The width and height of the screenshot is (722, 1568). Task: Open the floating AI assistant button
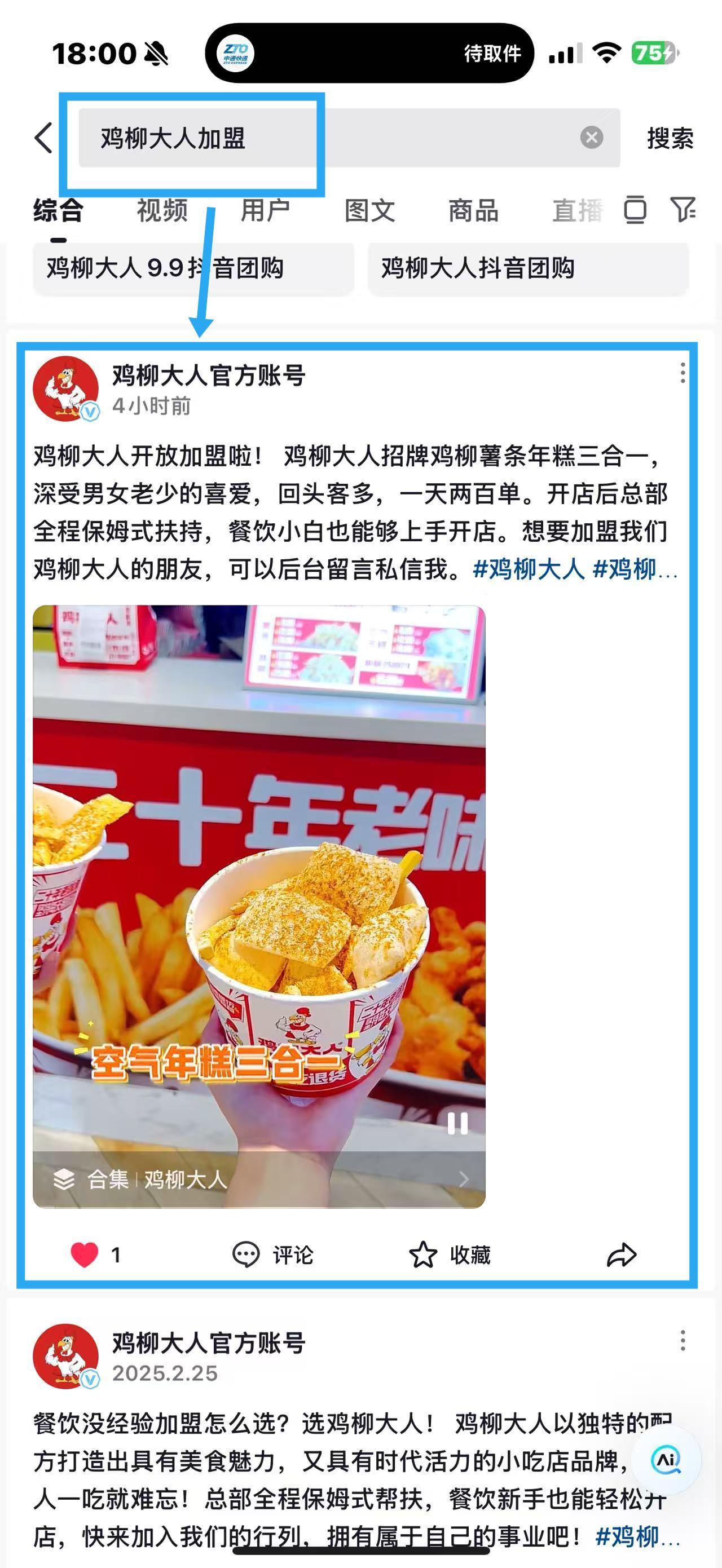click(666, 1459)
